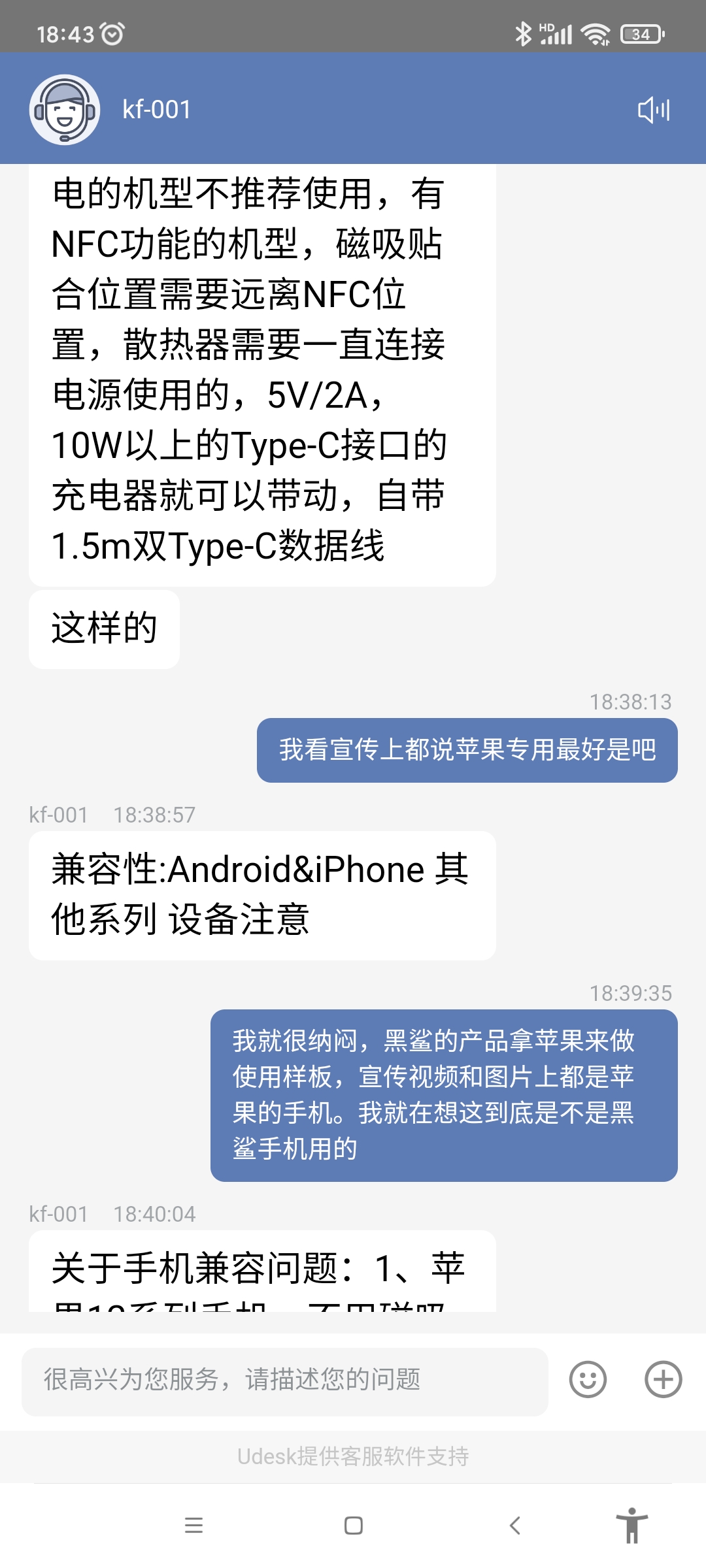The image size is (706, 1568).
Task: Open the accessibility shortcut button
Action: click(x=632, y=1526)
